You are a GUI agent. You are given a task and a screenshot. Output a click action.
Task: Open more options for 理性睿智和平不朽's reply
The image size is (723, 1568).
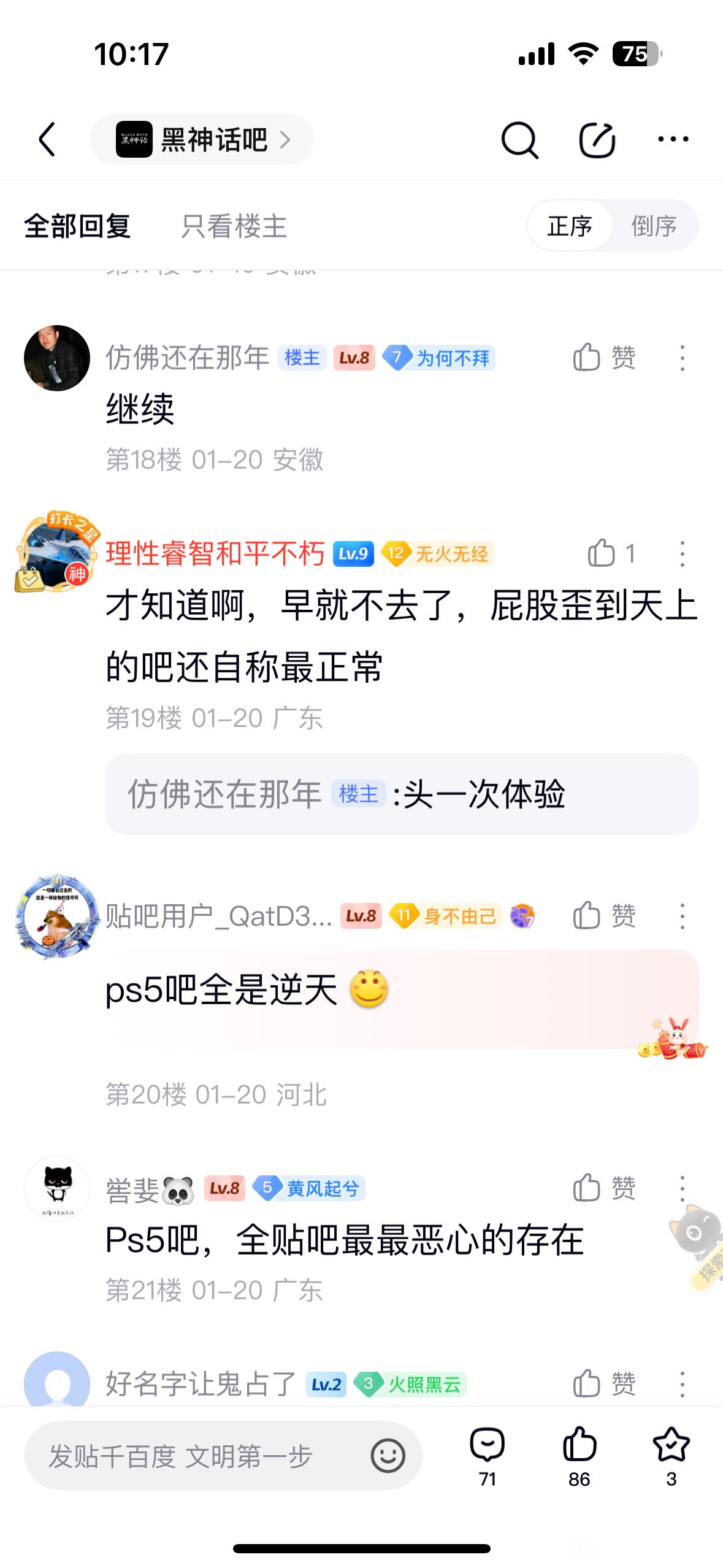[682, 554]
